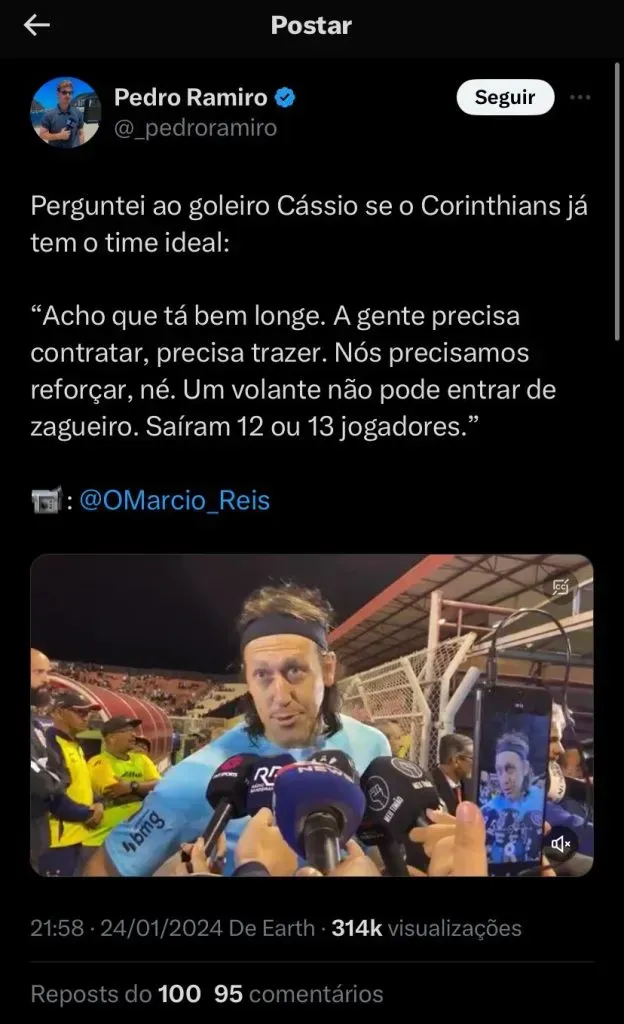624x1024 pixels.
Task: Play the embedded interview video
Action: [311, 715]
